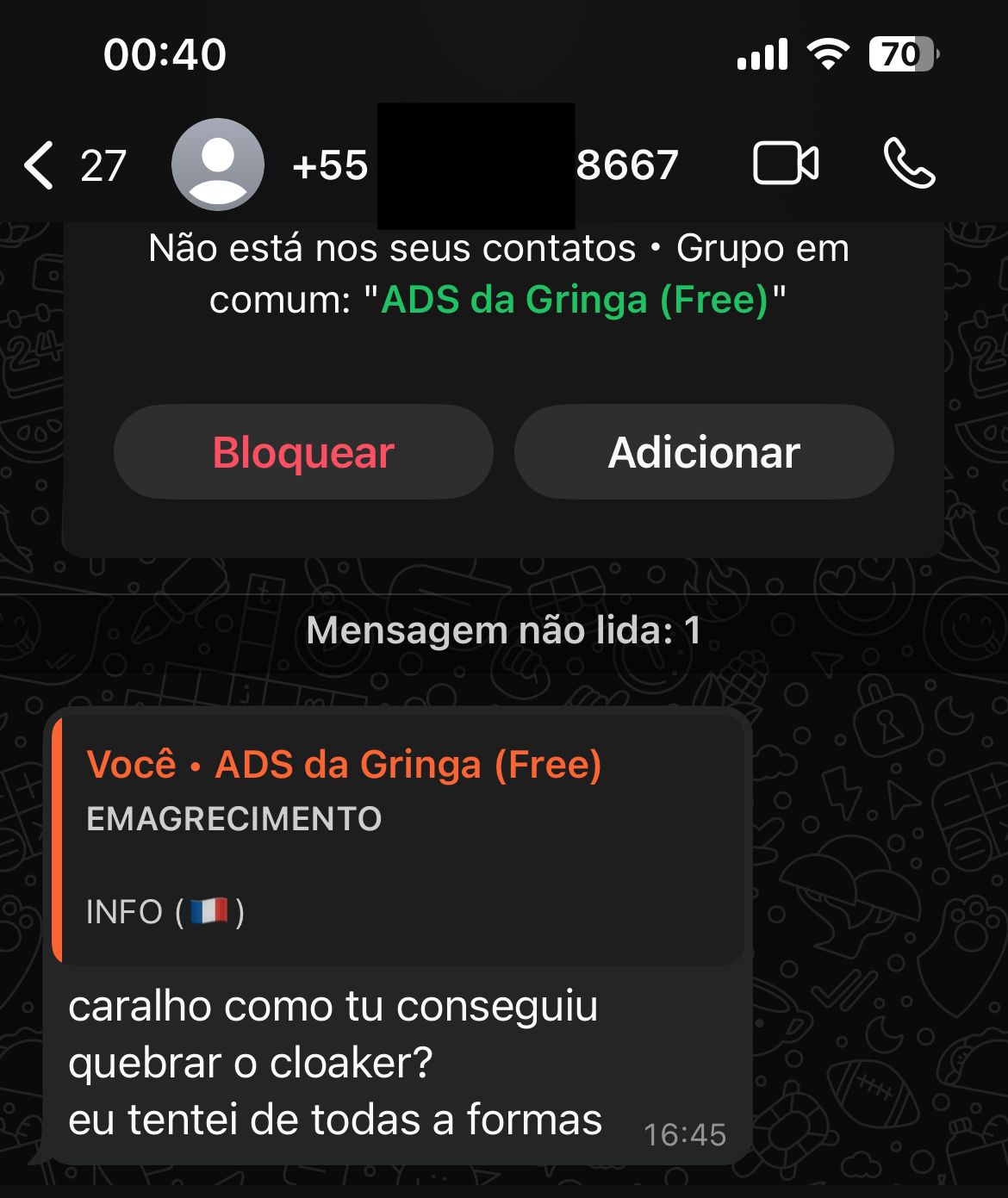Tap Bloquear to block this contact

coord(302,451)
